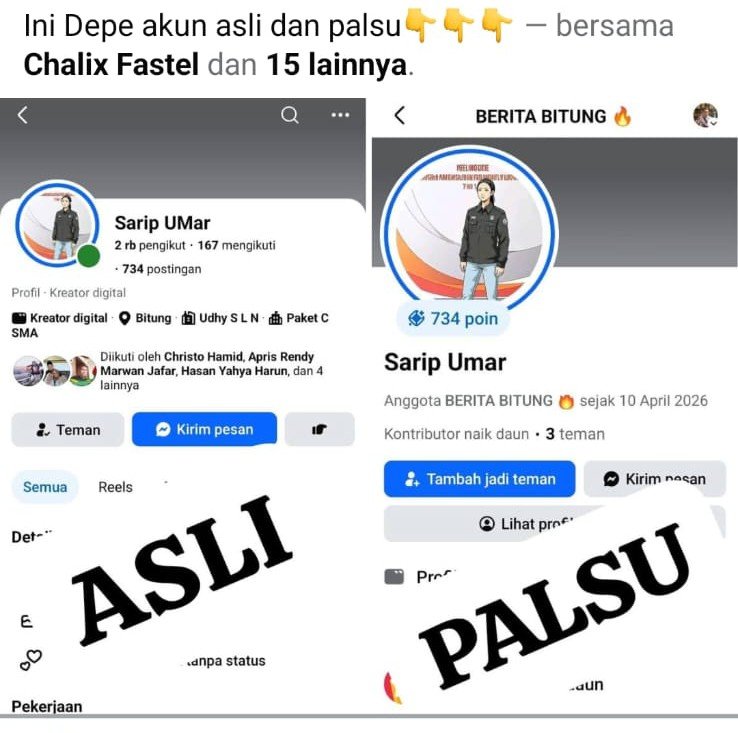Open the ASLI and PALSU comparison image

369,410
